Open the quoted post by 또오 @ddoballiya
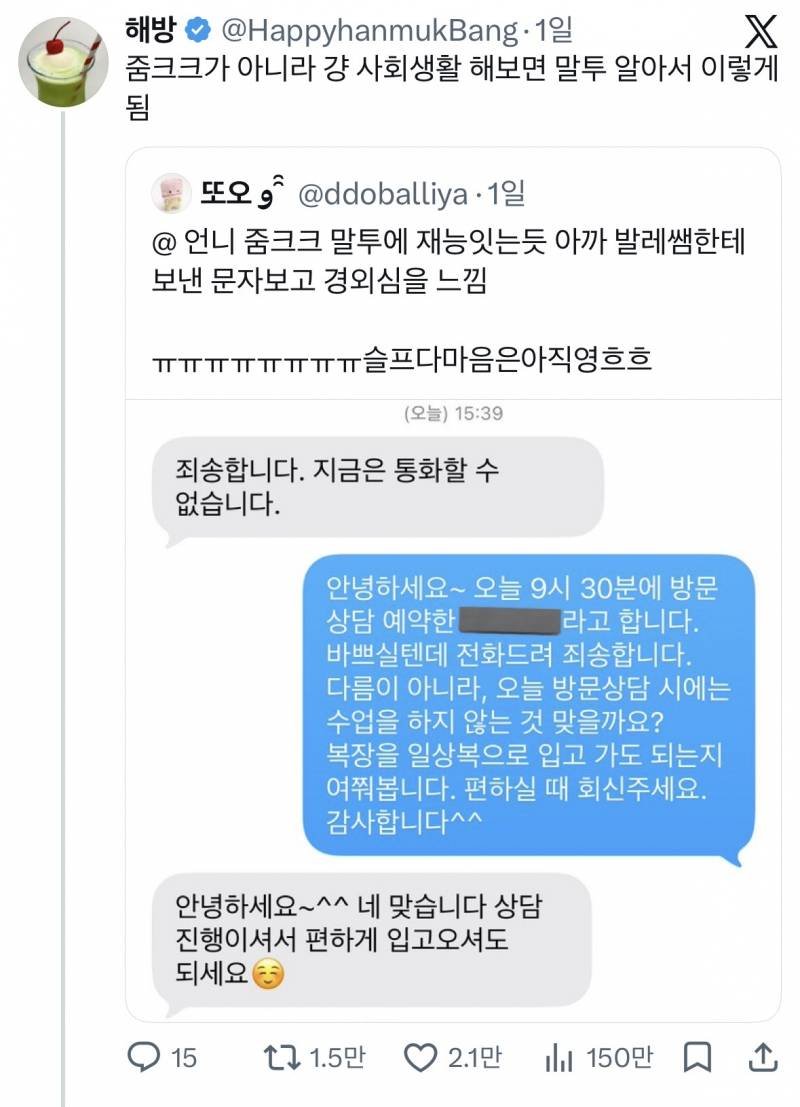This screenshot has width=800, height=1107. pyautogui.click(x=453, y=273)
